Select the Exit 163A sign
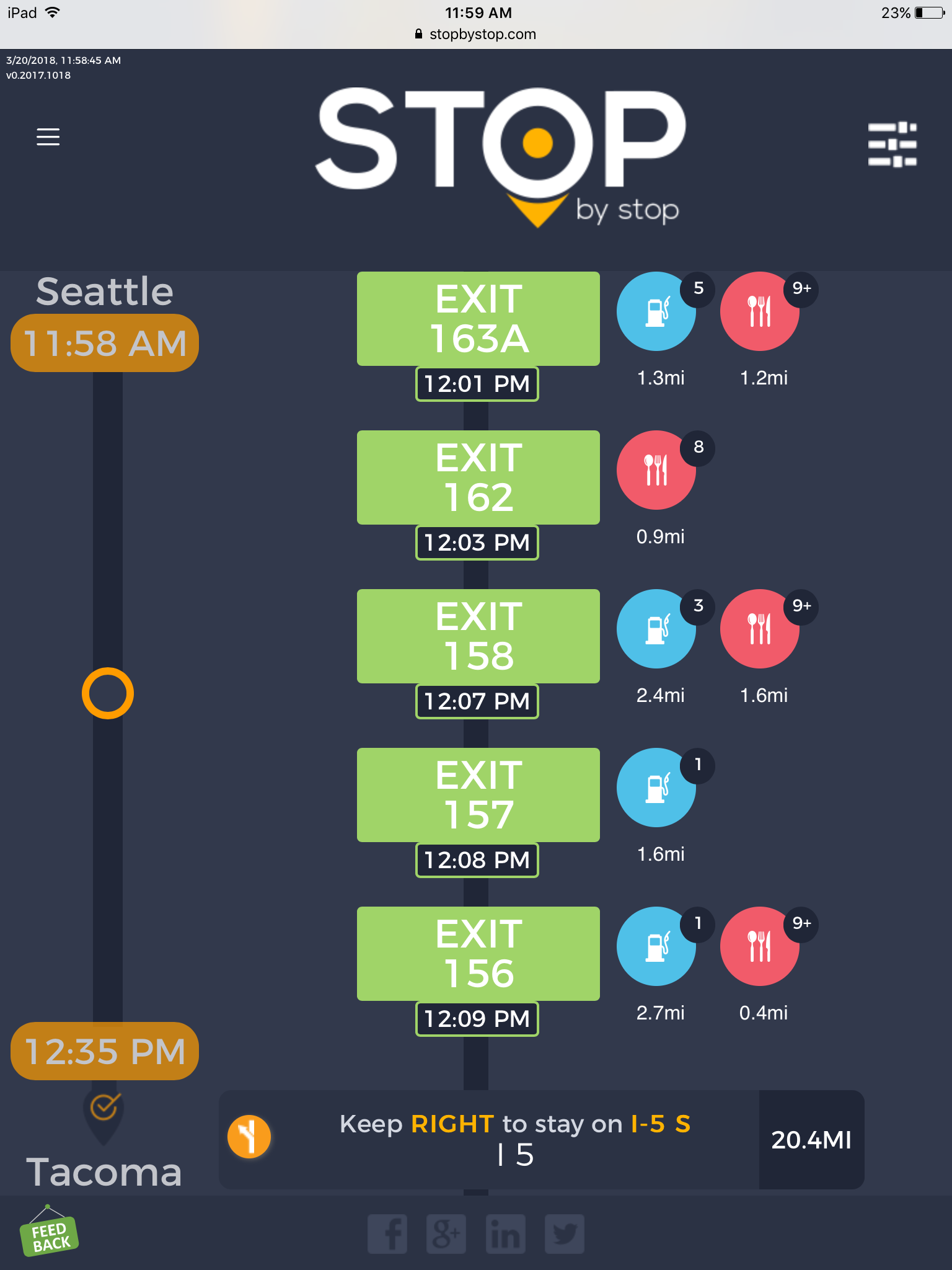 [x=478, y=319]
